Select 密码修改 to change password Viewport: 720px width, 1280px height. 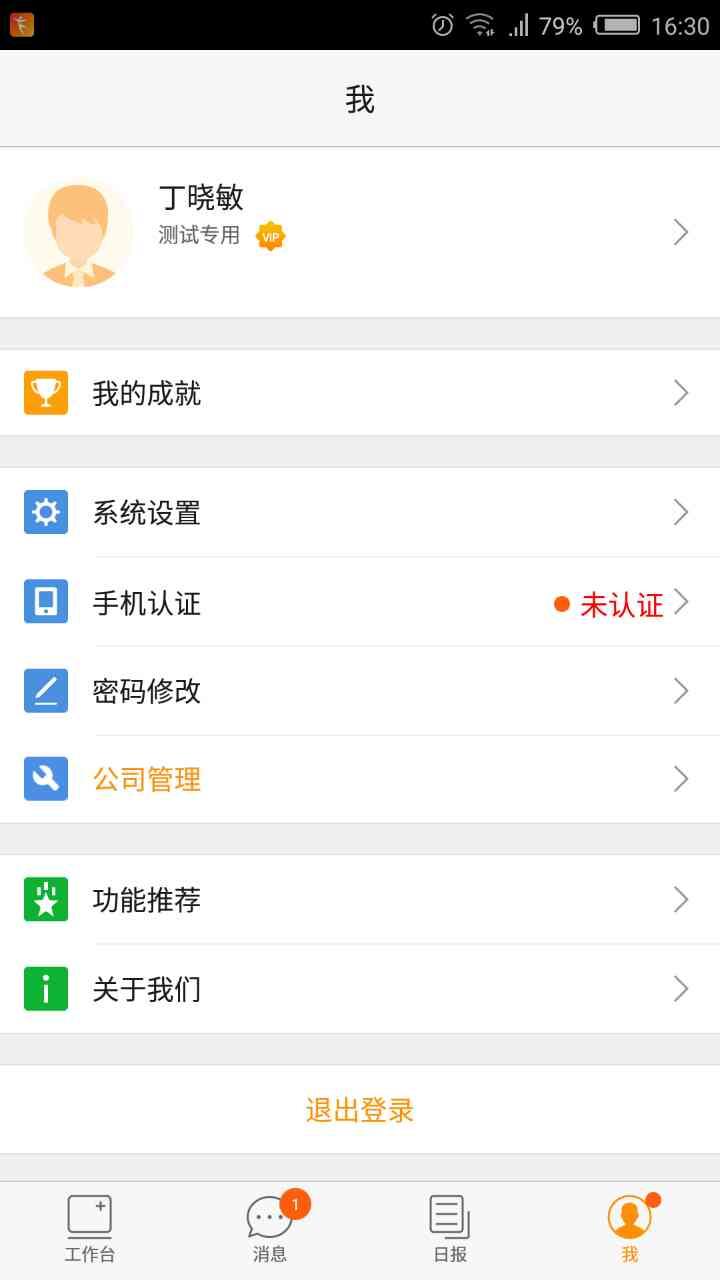tap(360, 691)
